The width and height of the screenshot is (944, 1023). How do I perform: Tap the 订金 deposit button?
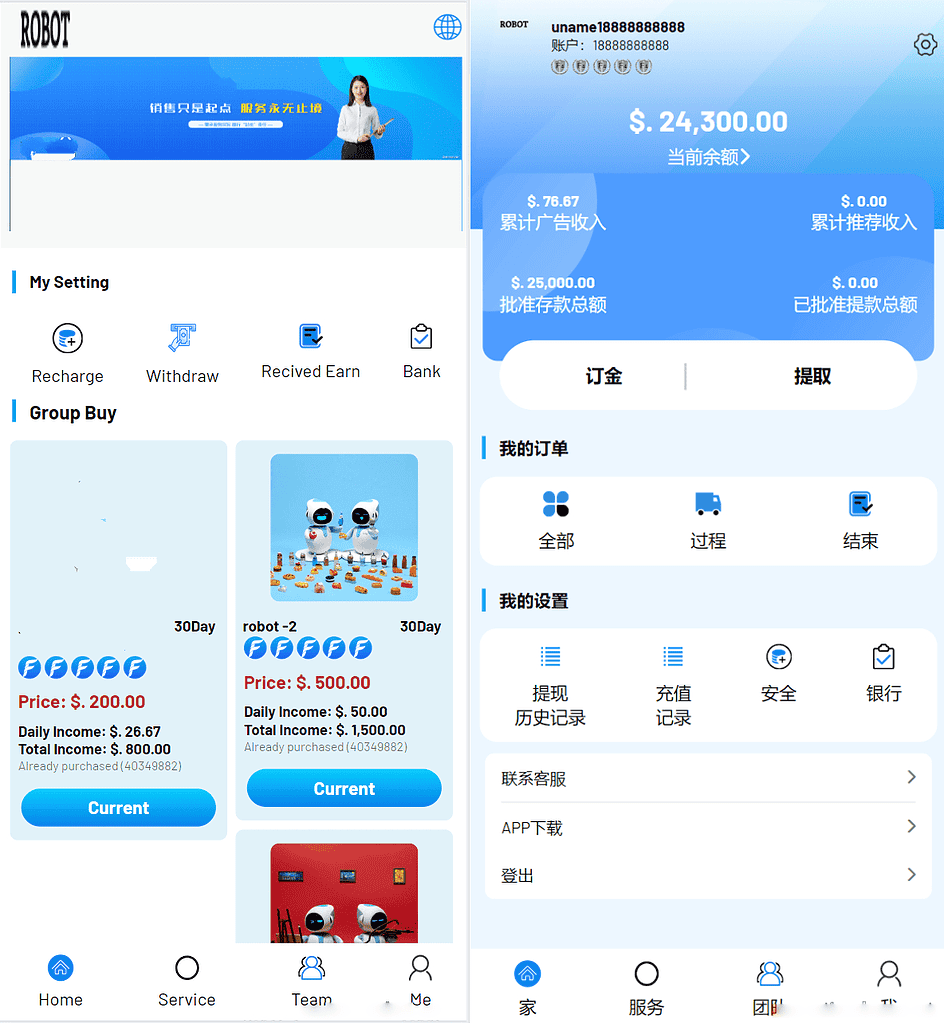coord(603,376)
